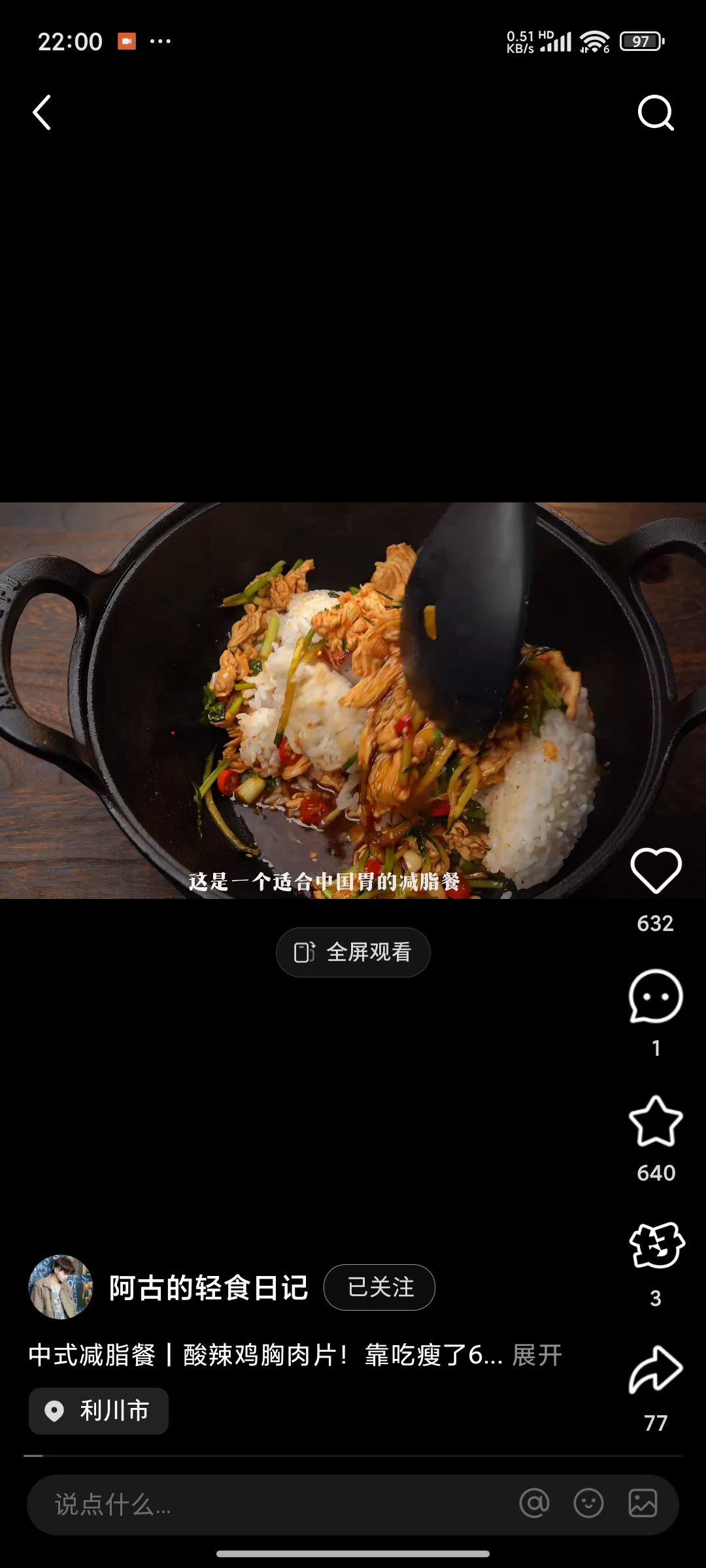Open search from the magnifier icon
Viewport: 706px width, 1568px height.
pyautogui.click(x=655, y=113)
